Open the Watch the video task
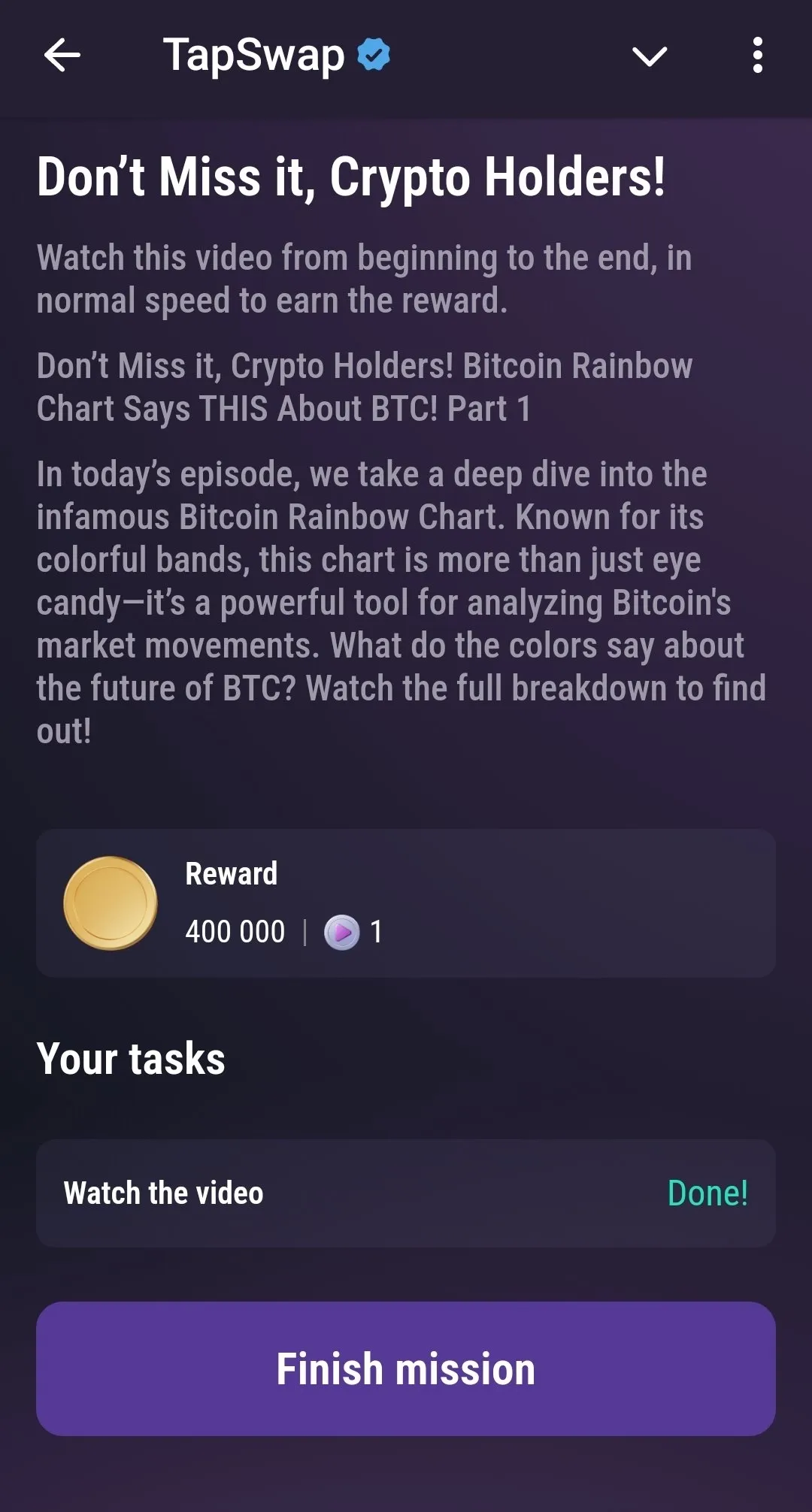Screen dimensions: 812x1512 click(x=405, y=1193)
